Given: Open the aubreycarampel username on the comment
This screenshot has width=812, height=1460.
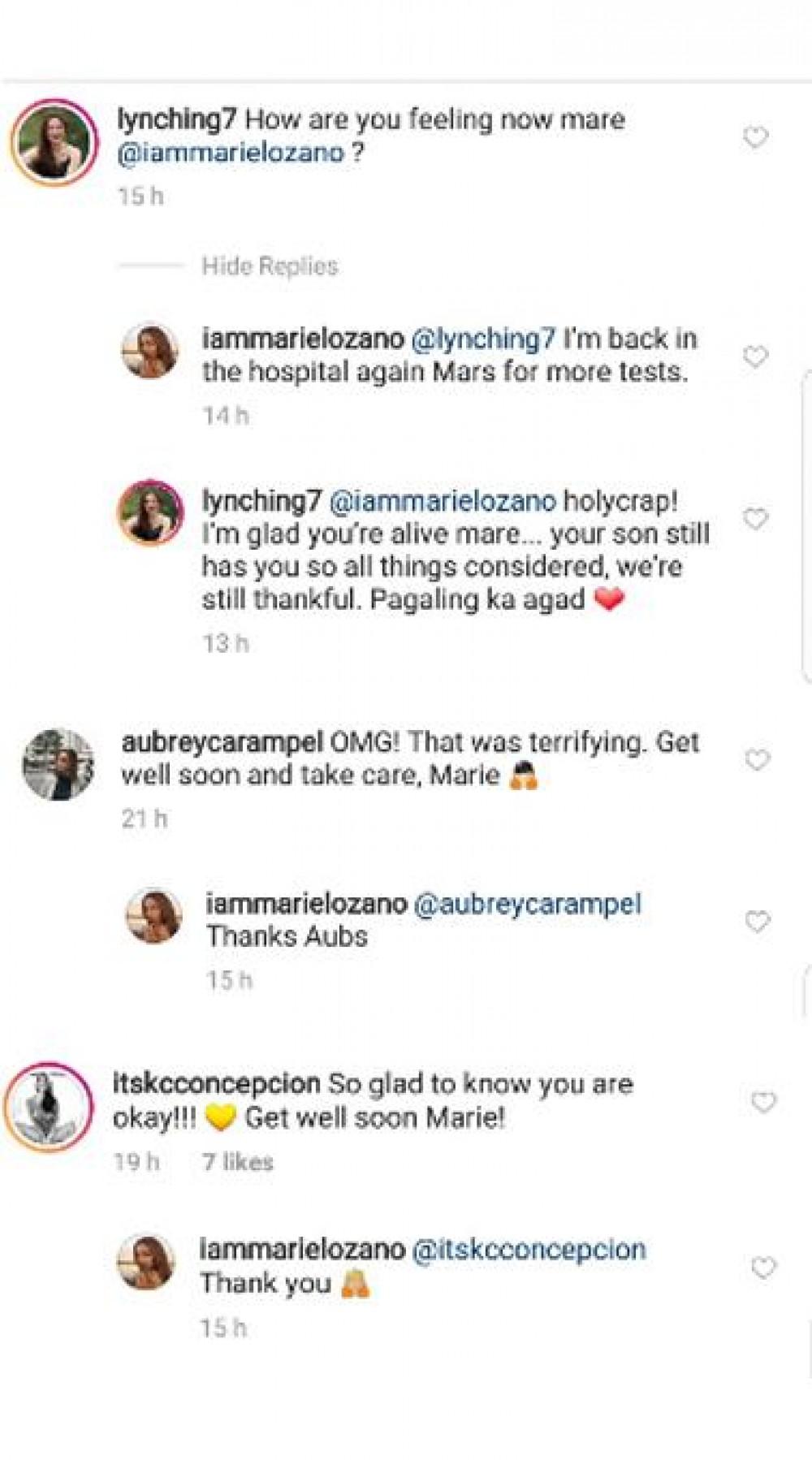Looking at the screenshot, I should [222, 742].
